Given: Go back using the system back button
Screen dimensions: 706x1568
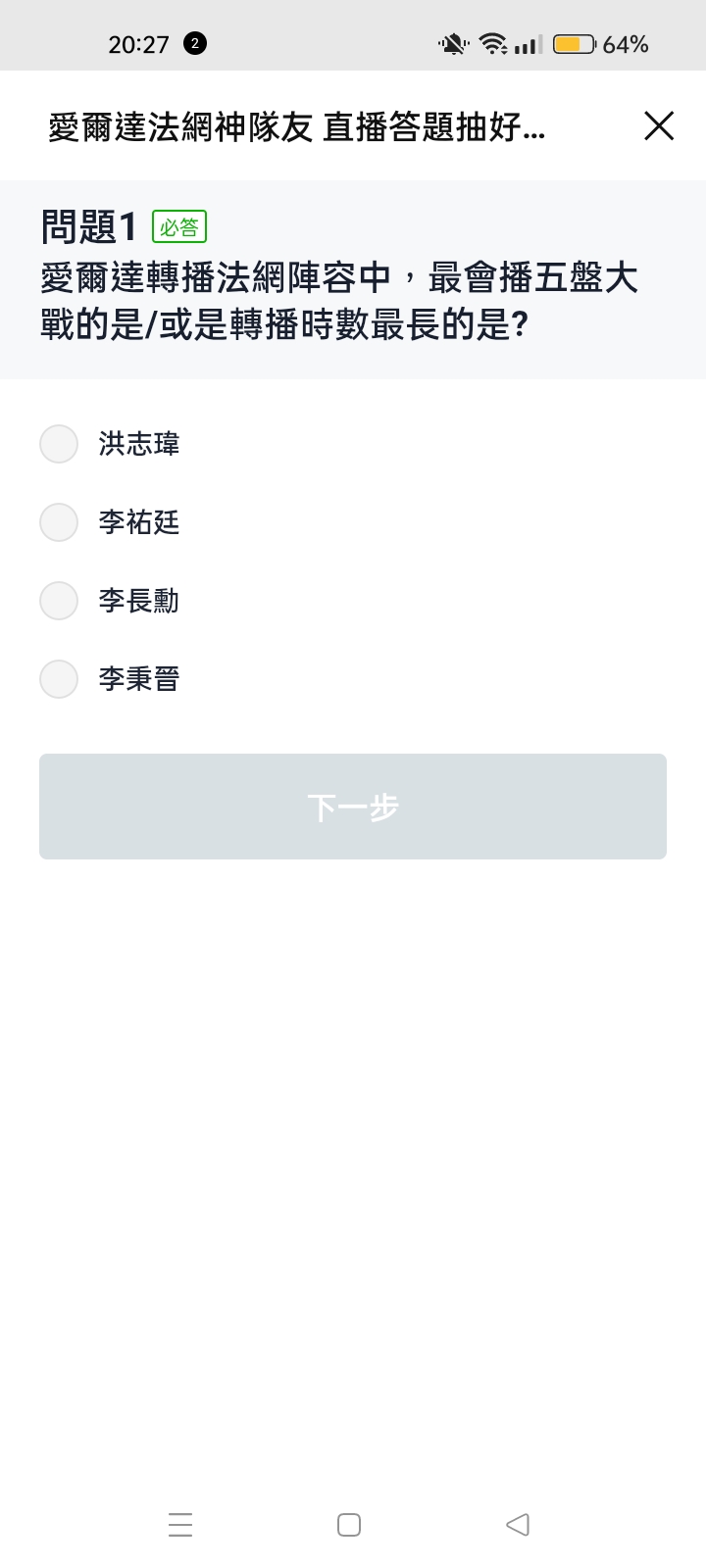Looking at the screenshot, I should pyautogui.click(x=518, y=1524).
